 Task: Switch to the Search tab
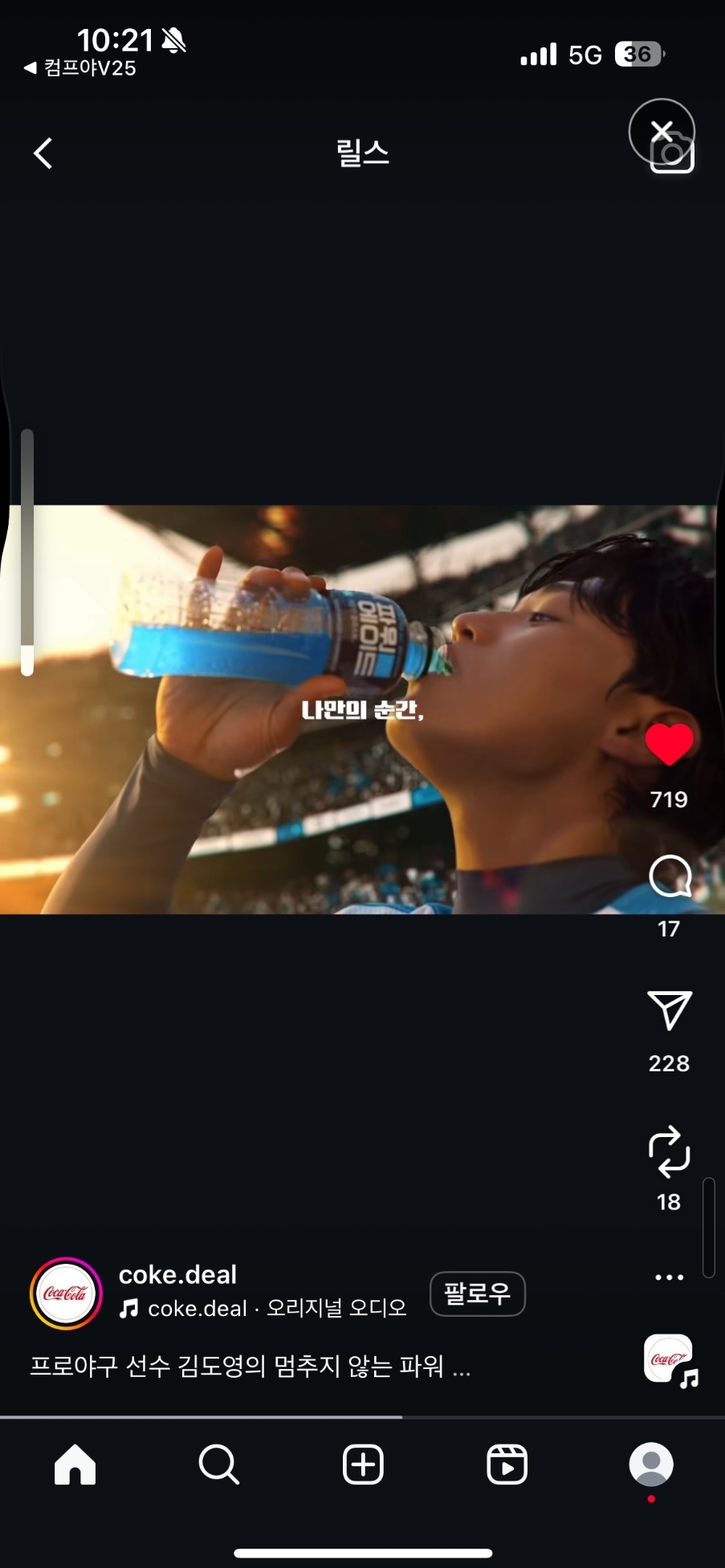(x=218, y=1464)
